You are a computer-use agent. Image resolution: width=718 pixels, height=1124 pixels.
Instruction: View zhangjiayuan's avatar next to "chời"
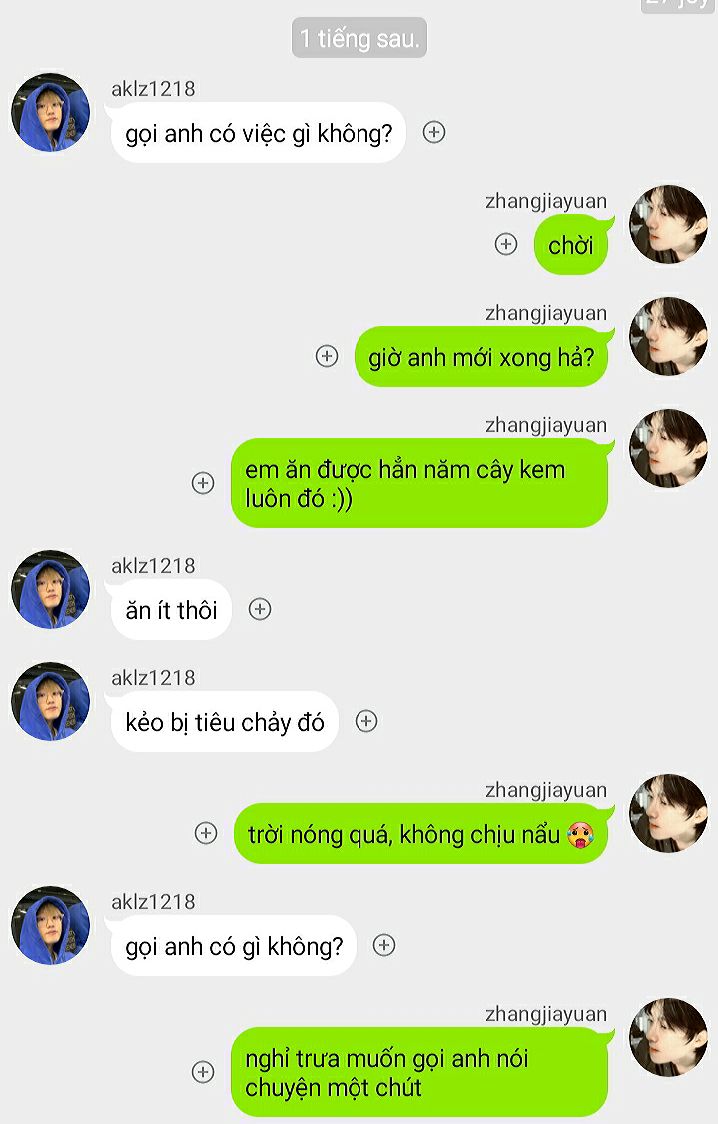click(x=668, y=225)
